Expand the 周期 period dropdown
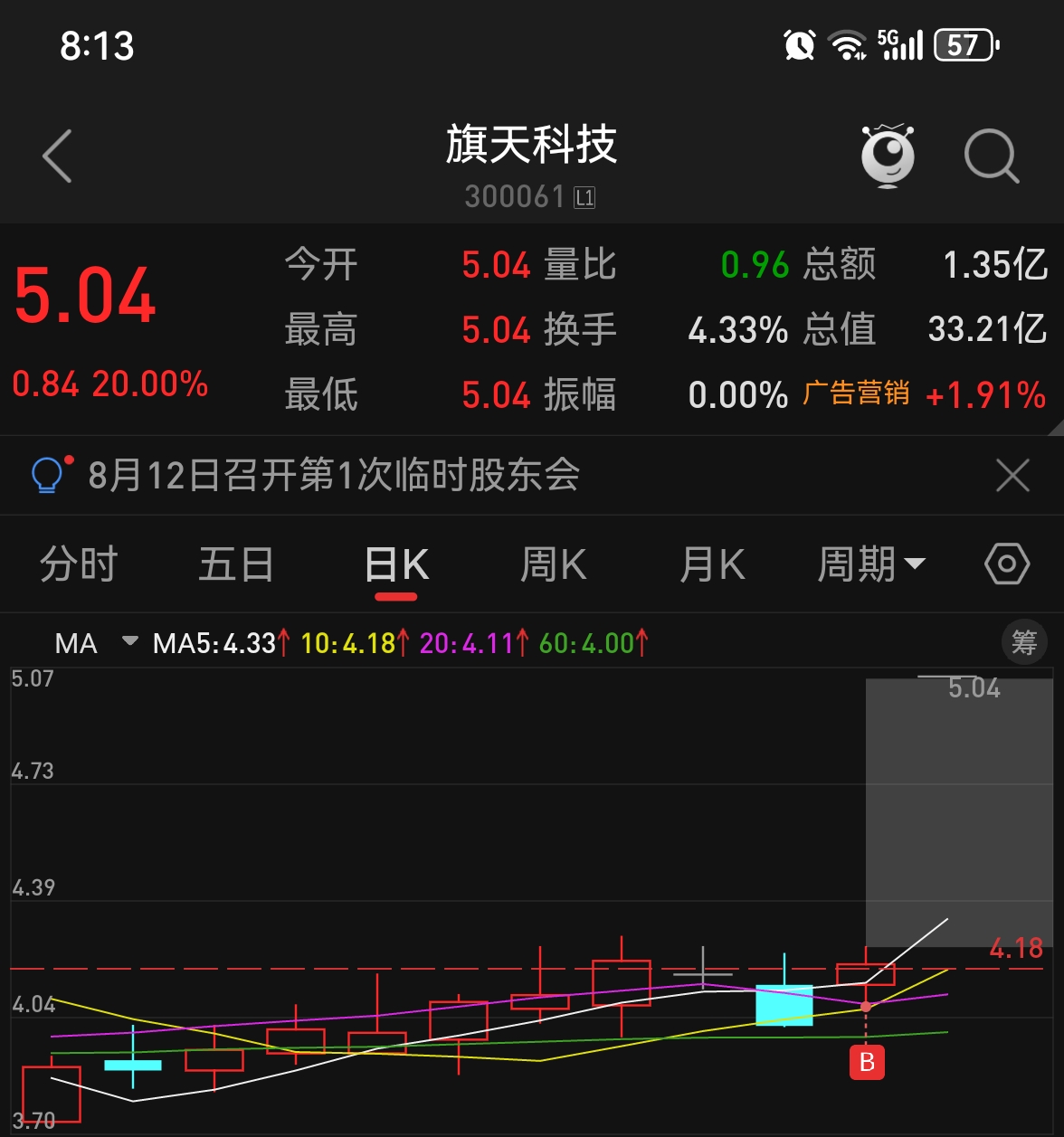Viewport: 1064px width, 1137px height. [870, 565]
